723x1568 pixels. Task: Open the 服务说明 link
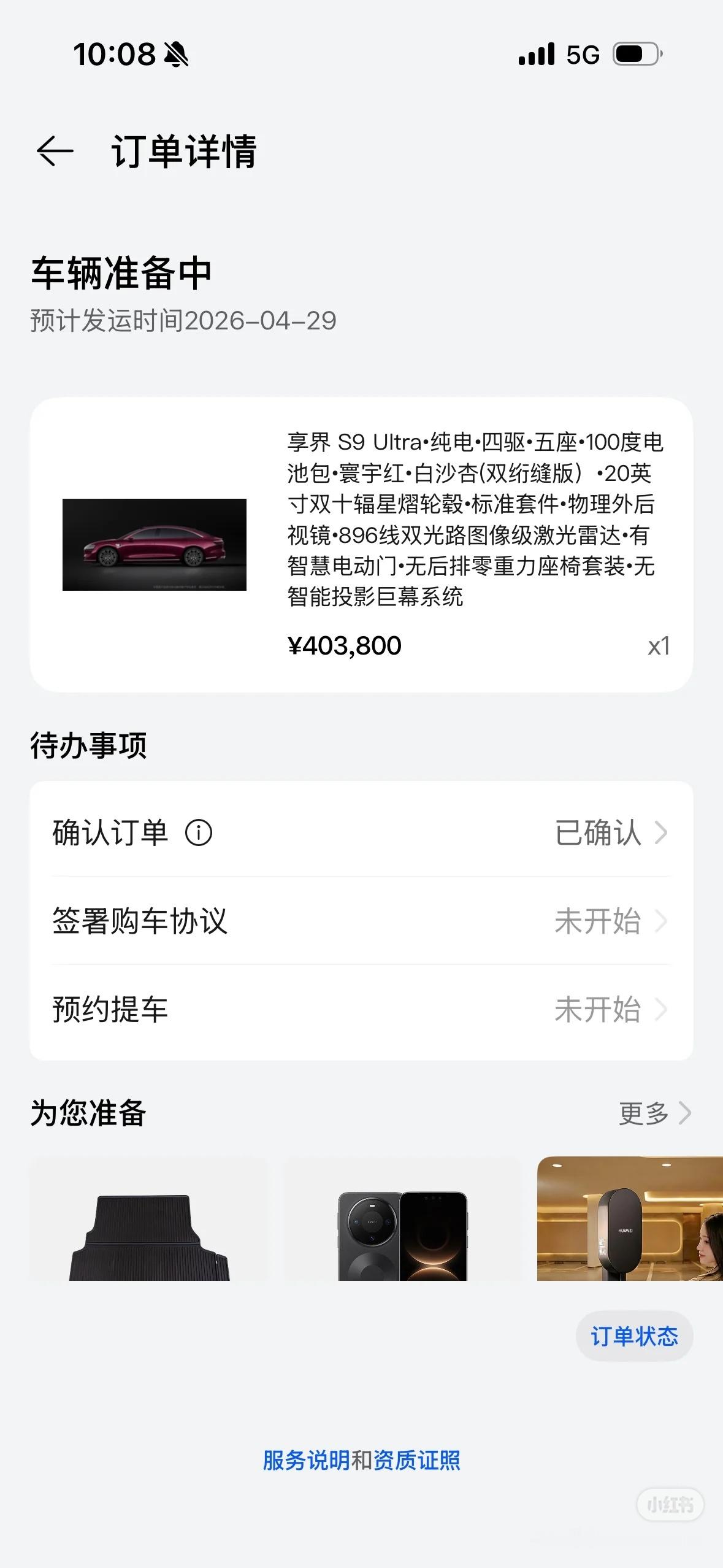click(x=307, y=1461)
